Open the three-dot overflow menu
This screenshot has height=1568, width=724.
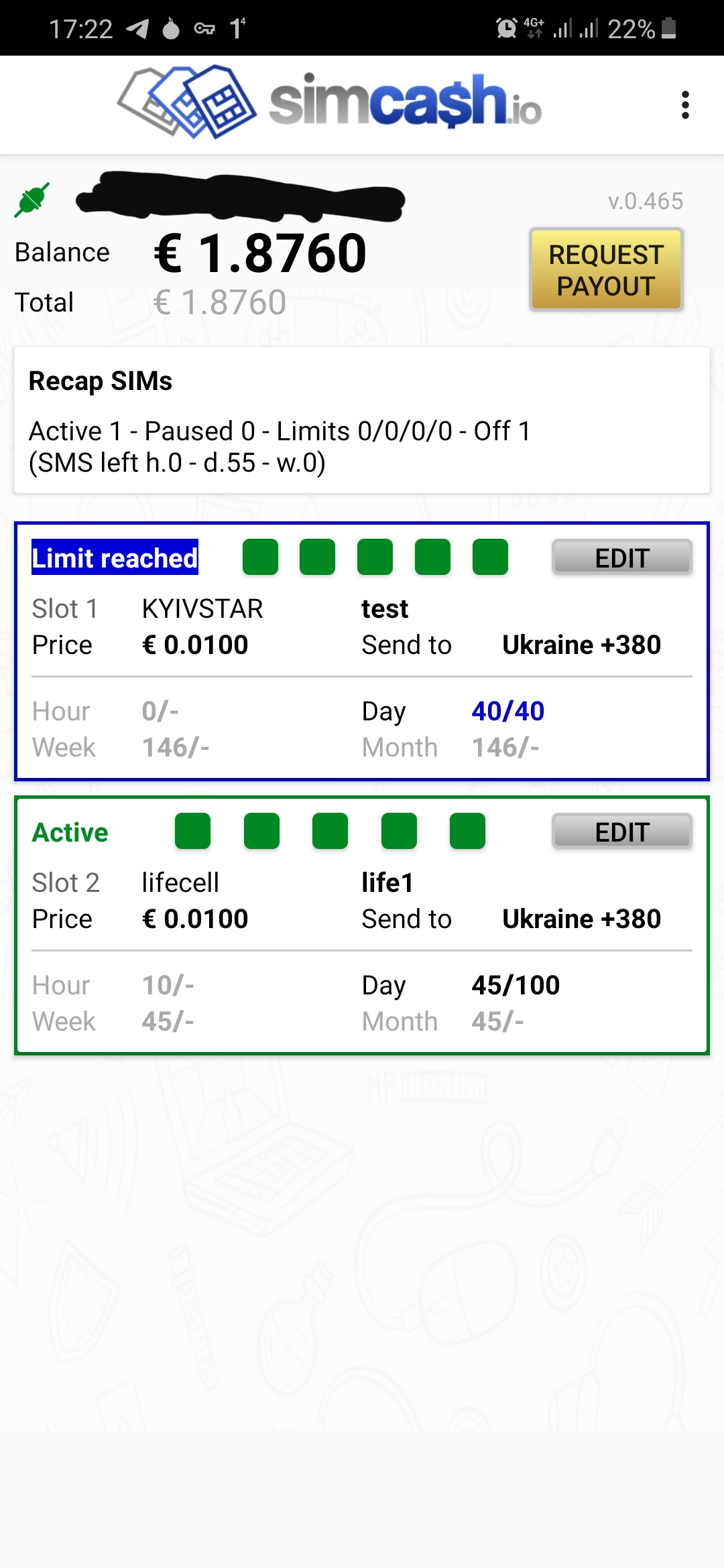click(684, 105)
